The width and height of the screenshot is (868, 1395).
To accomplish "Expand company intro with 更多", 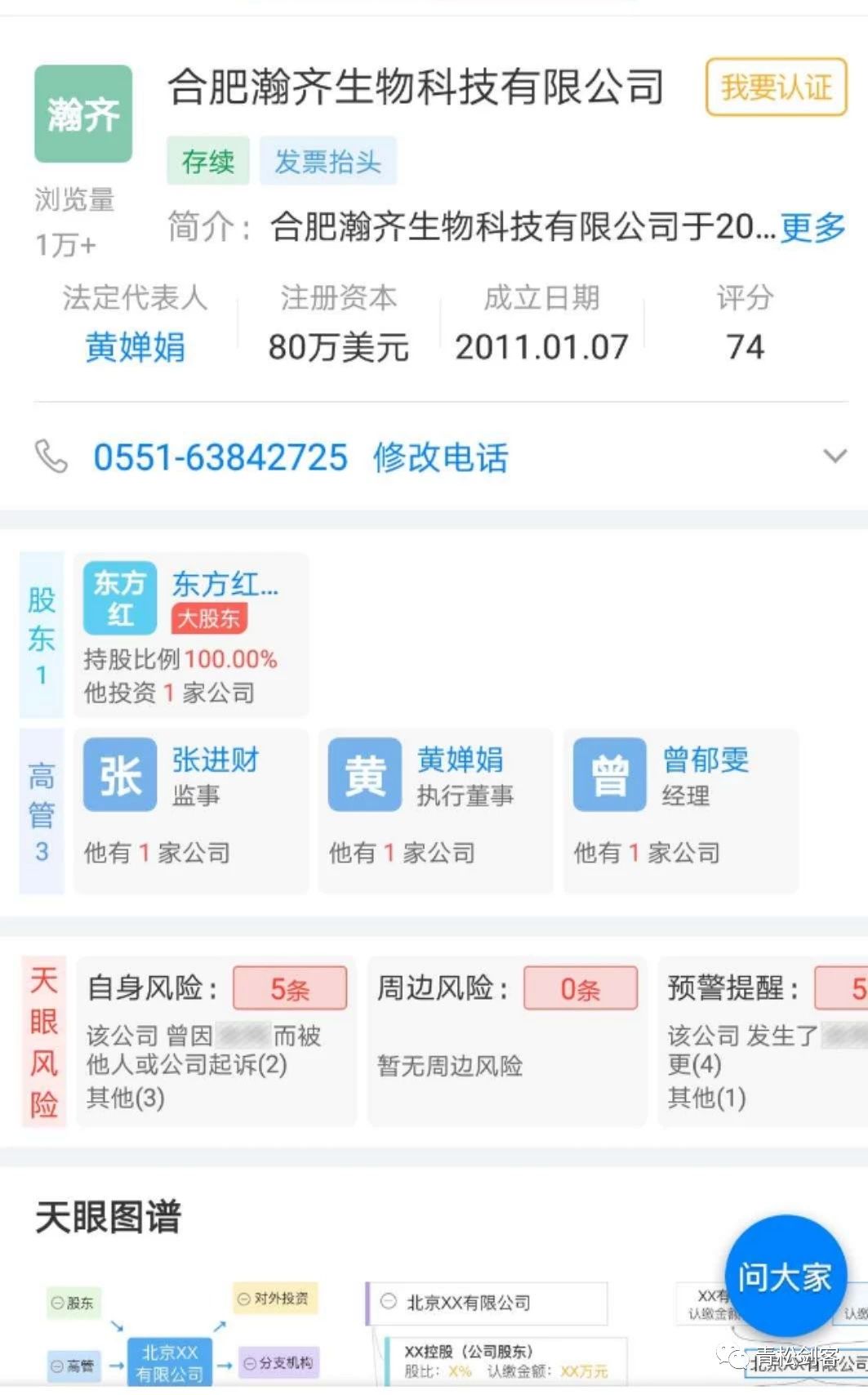I will click(812, 227).
